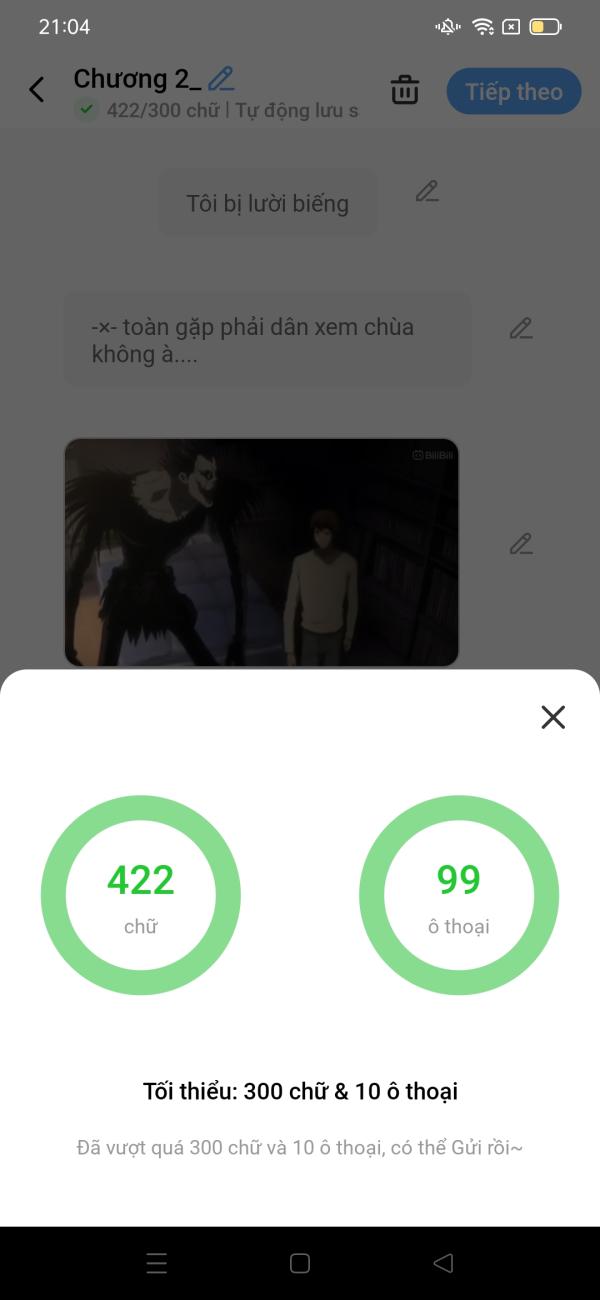Open recent apps from navigation bar
Image resolution: width=600 pixels, height=1300 pixels.
pyautogui.click(x=157, y=1263)
